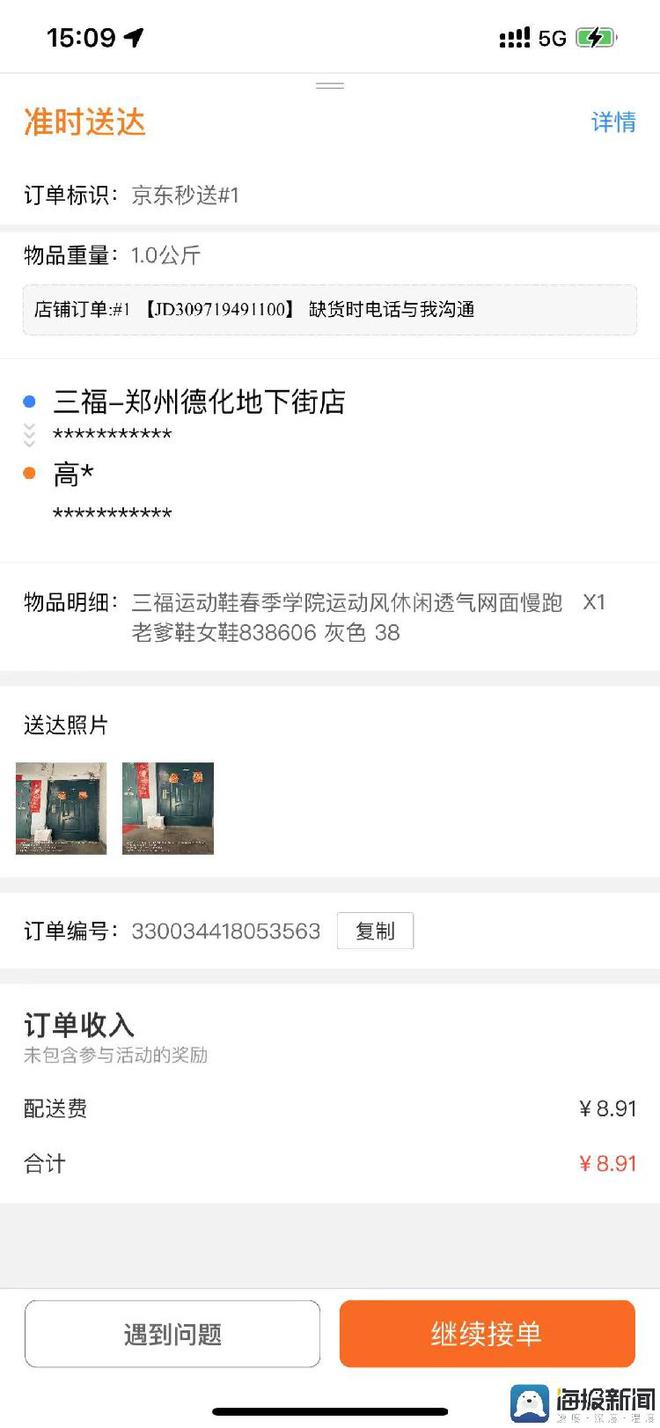View the second delivery photo
This screenshot has width=660, height=1428.
(168, 808)
